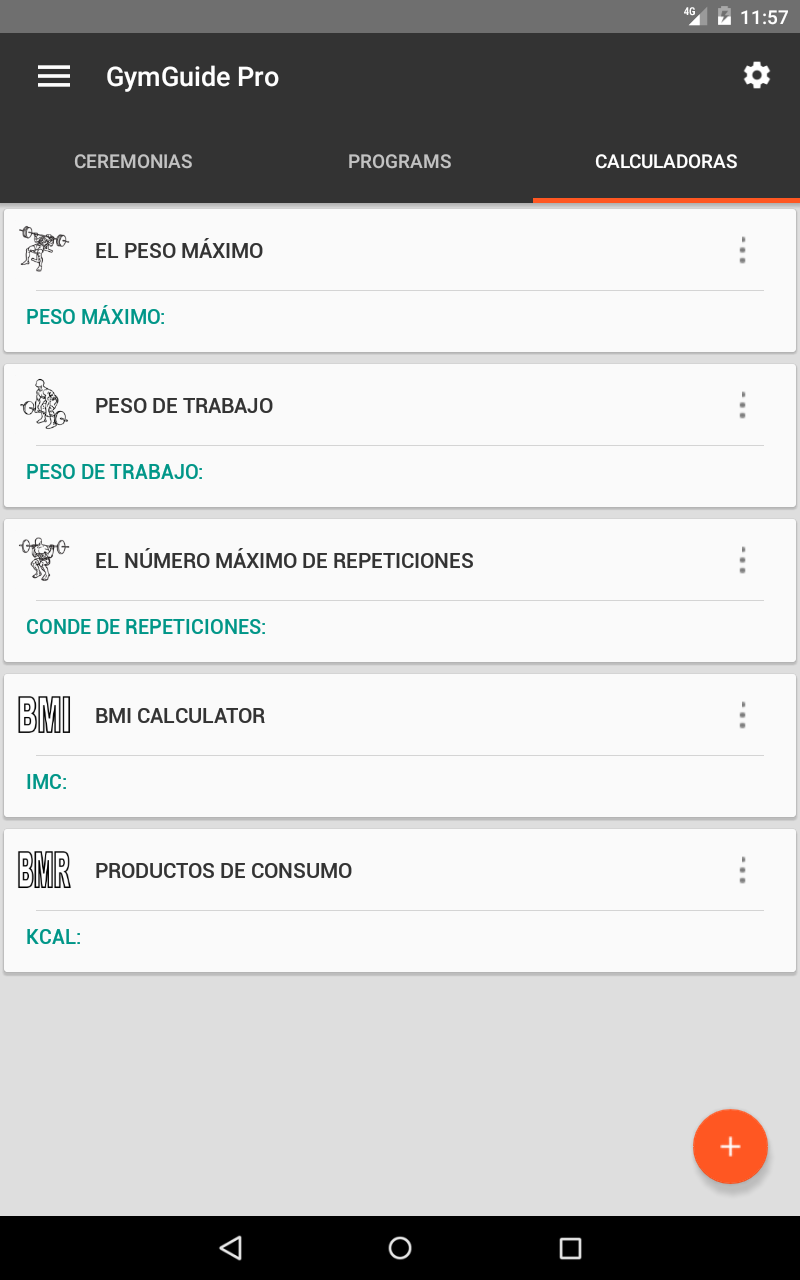Viewport: 800px width, 1280px height.
Task: Open the navigation drawer menu
Action: click(54, 77)
